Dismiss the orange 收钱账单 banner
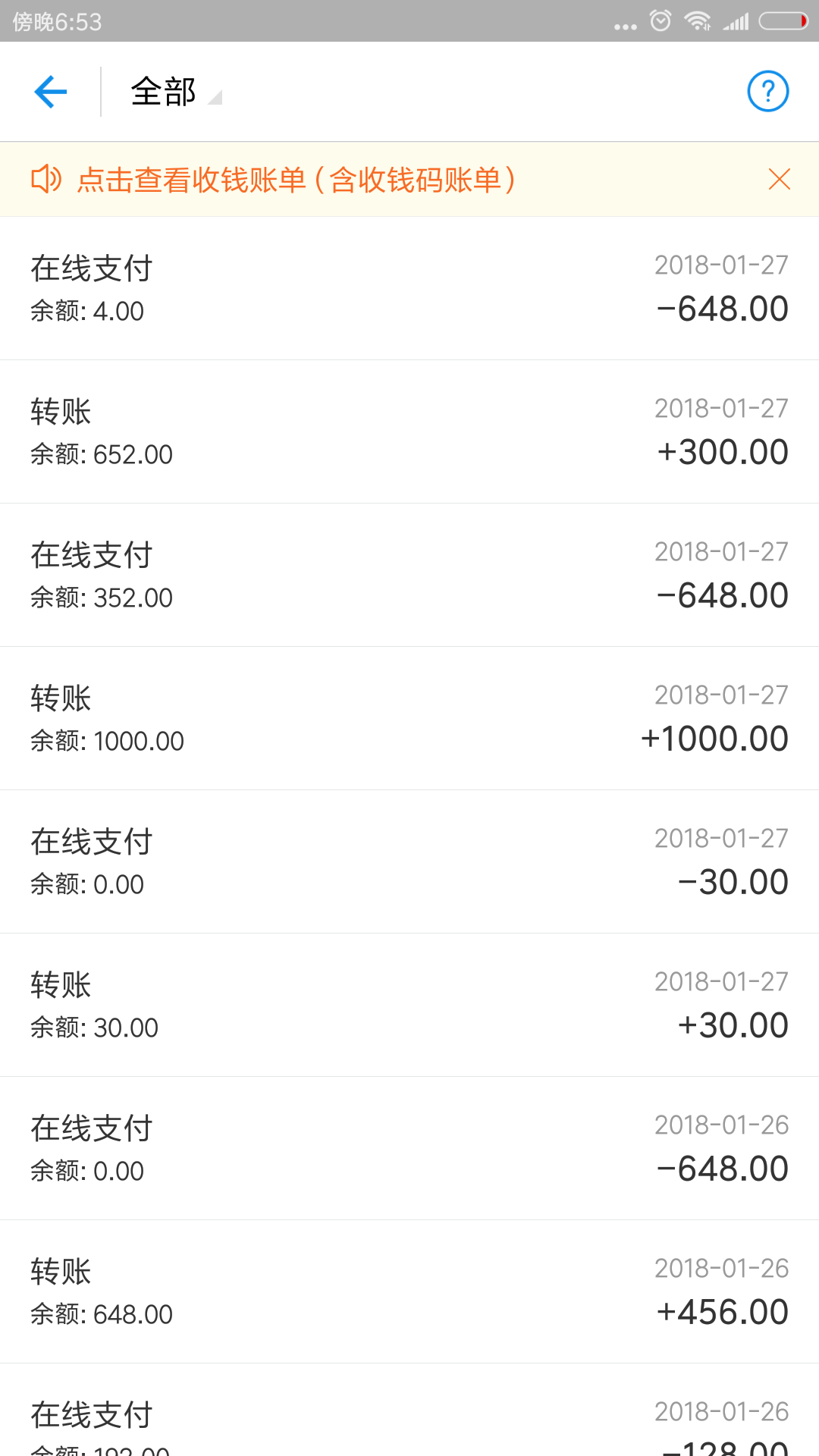This screenshot has width=819, height=1456. pos(780,180)
